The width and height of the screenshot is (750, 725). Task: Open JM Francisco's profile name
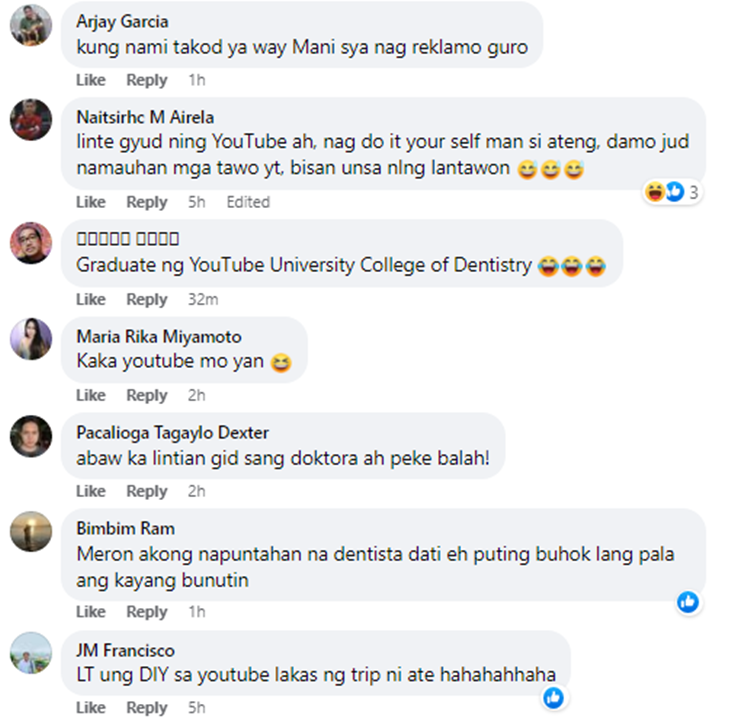[x=123, y=648]
